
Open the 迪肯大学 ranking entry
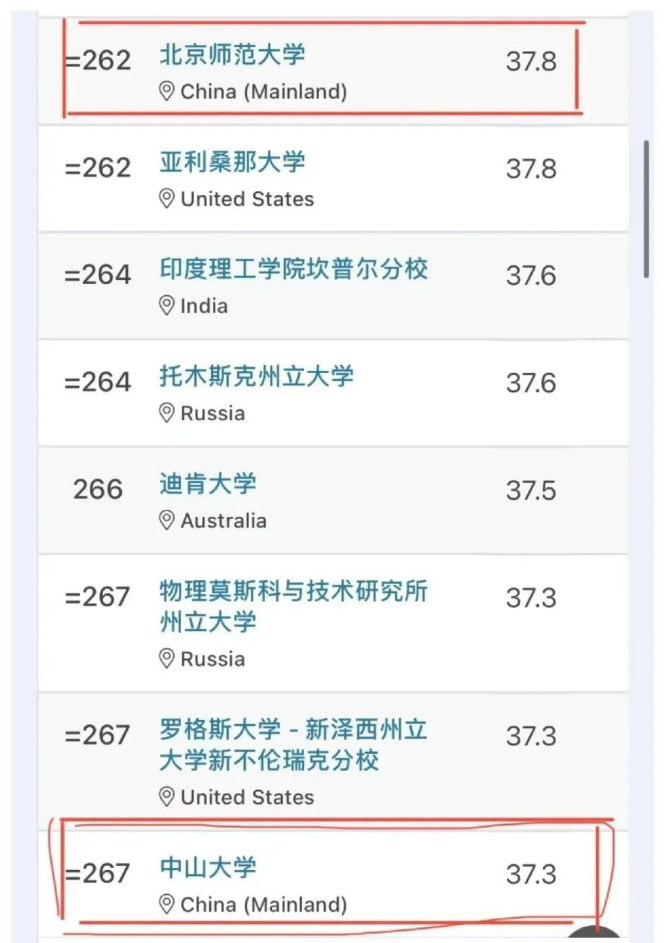coord(208,484)
